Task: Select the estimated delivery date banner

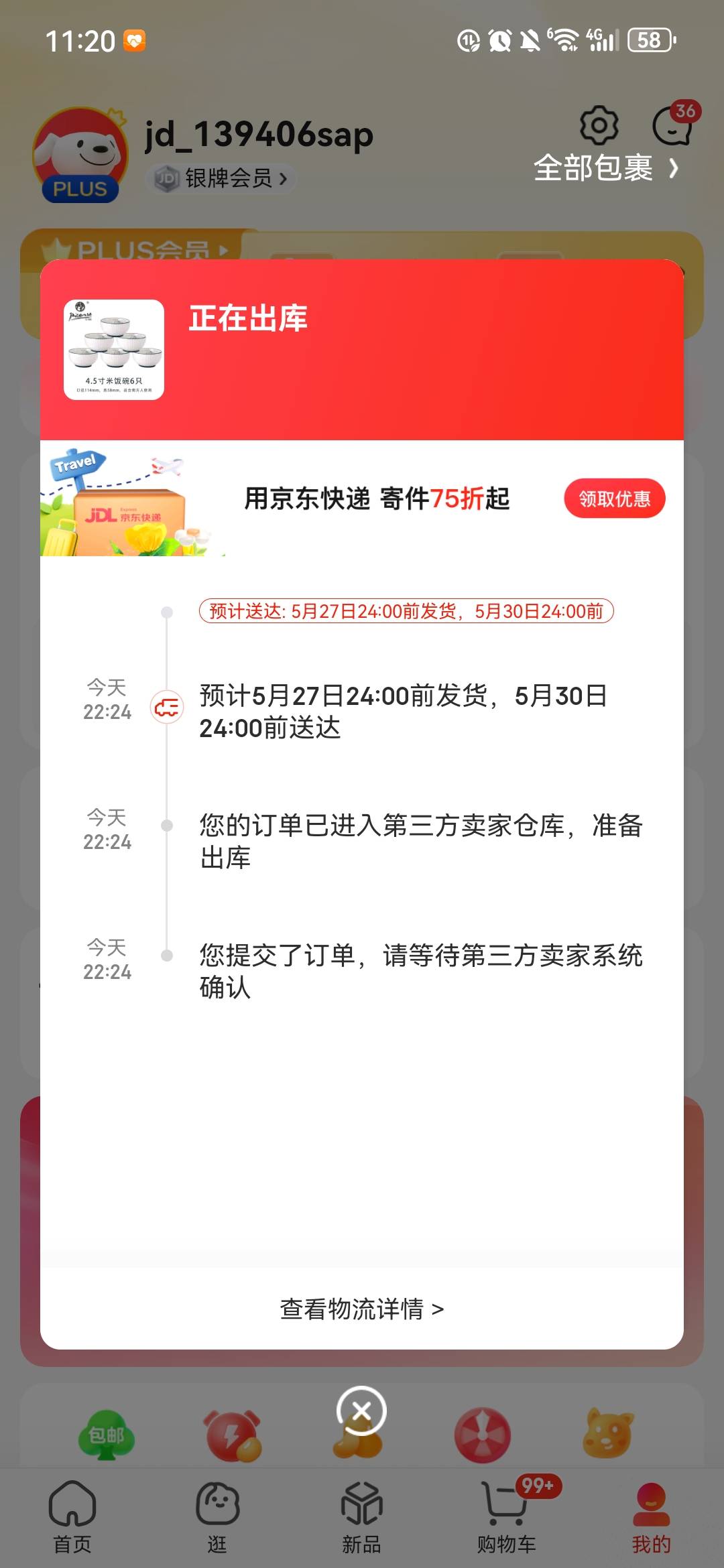Action: coord(406,611)
